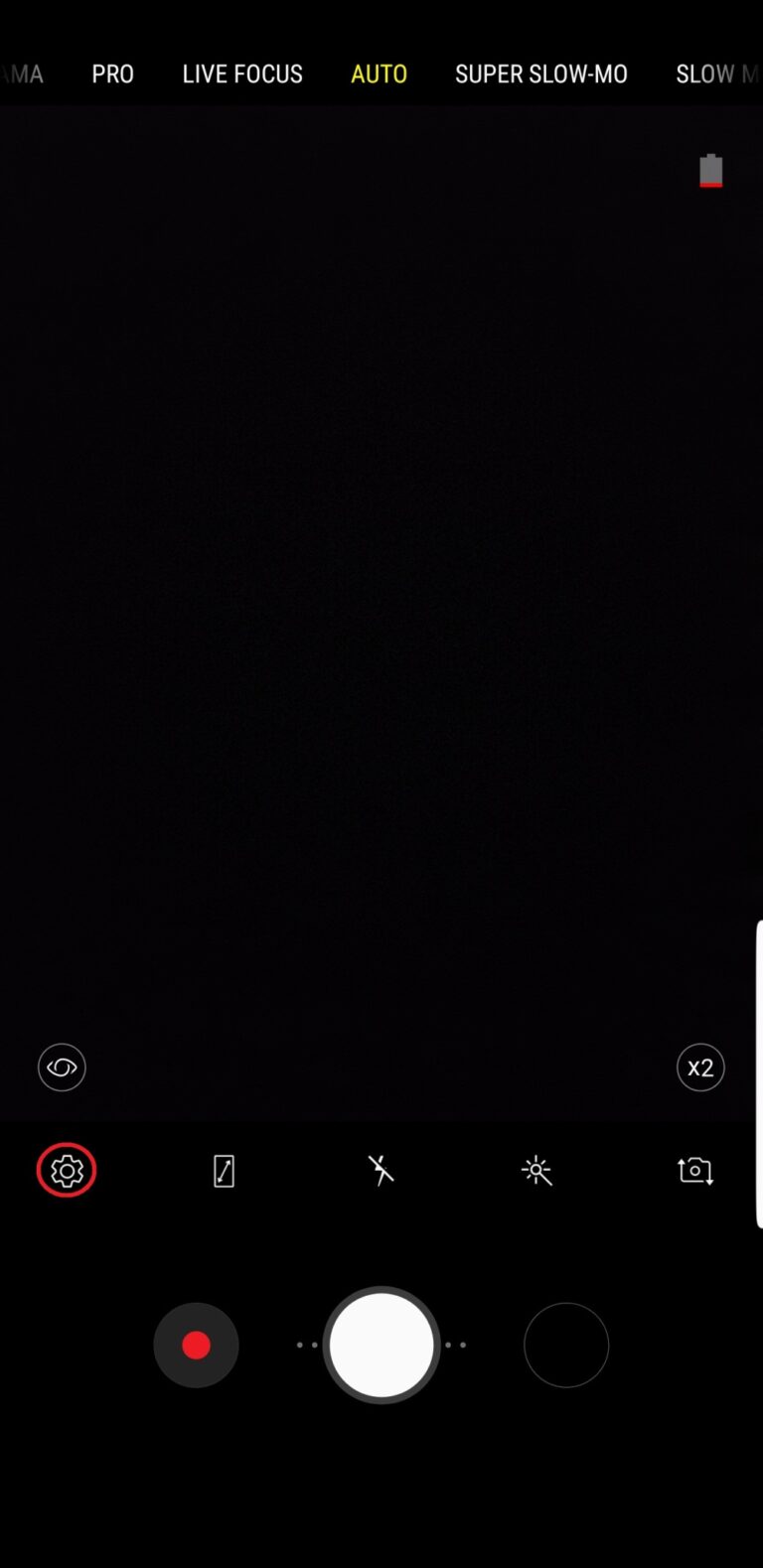This screenshot has height=1568, width=763.
Task: Switch to PRO mode
Action: [x=112, y=73]
